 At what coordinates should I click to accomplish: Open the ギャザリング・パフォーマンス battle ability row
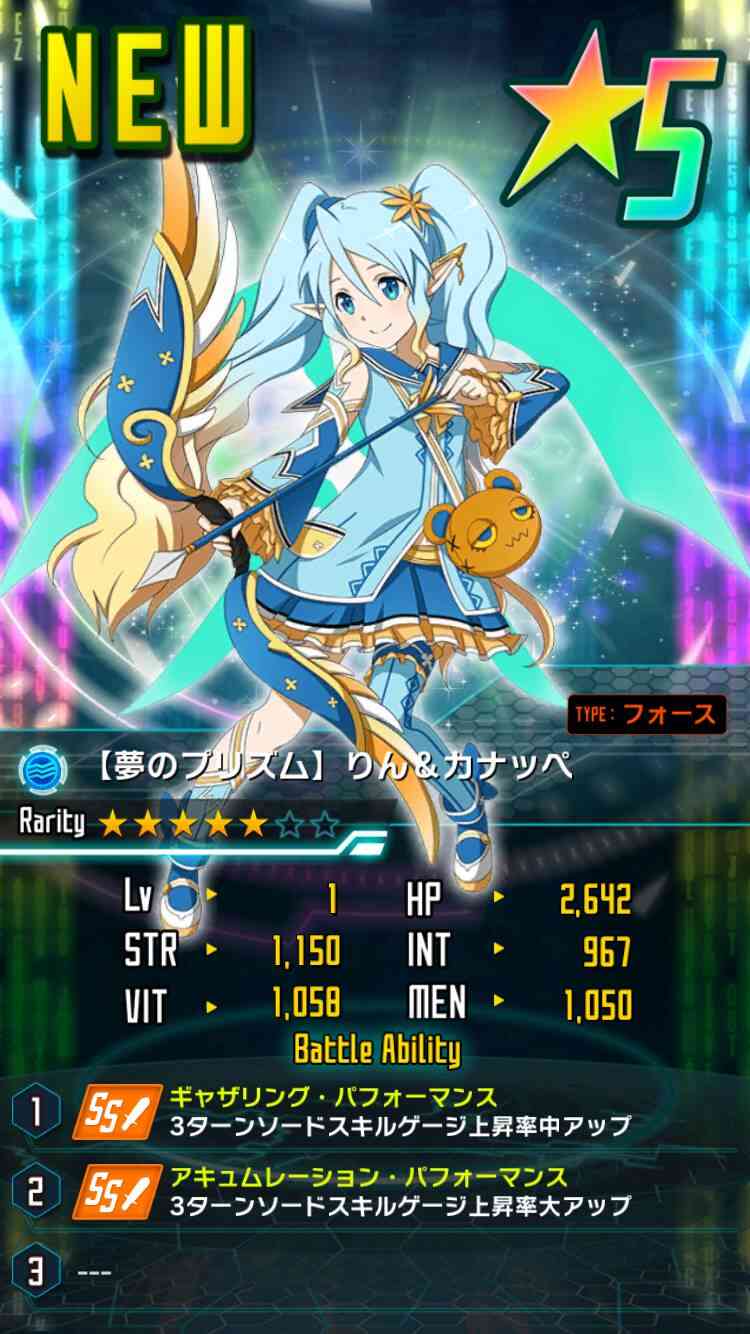pyautogui.click(x=375, y=1112)
